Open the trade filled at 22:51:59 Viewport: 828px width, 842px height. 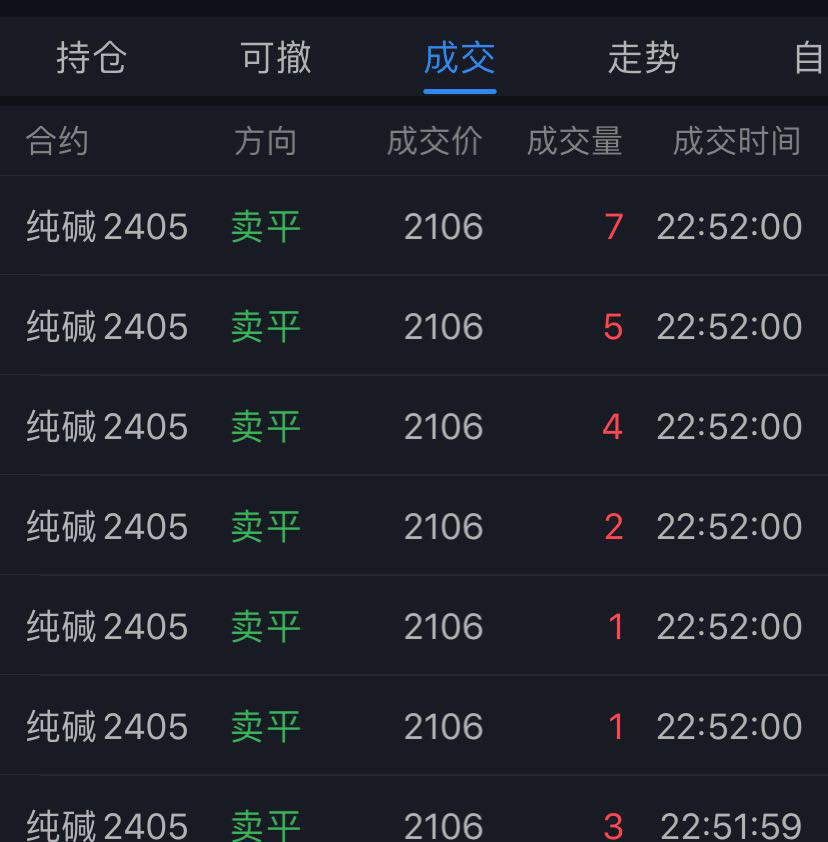[x=414, y=809]
